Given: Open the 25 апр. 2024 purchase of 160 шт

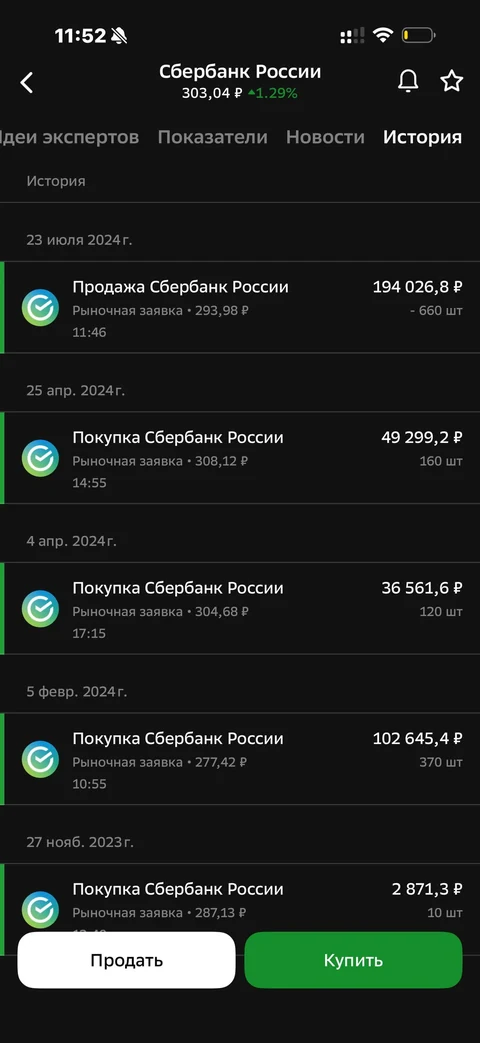Looking at the screenshot, I should 240,458.
